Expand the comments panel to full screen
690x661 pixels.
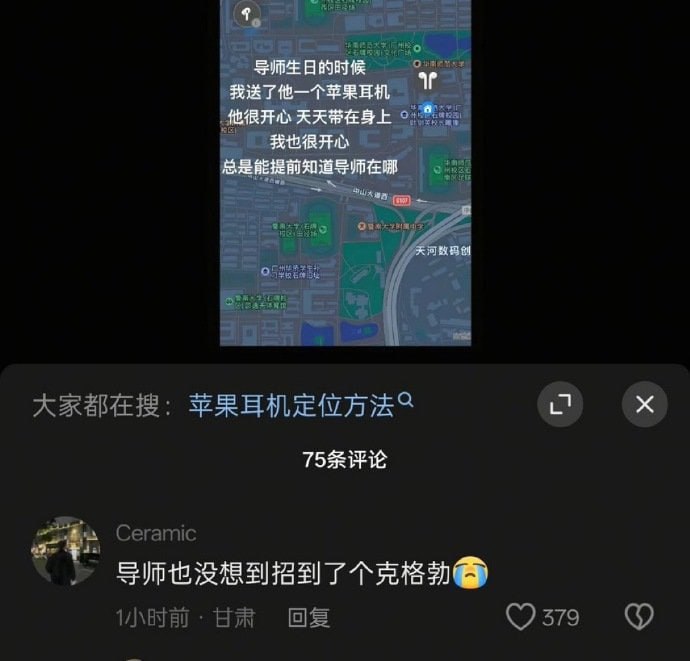[560, 404]
